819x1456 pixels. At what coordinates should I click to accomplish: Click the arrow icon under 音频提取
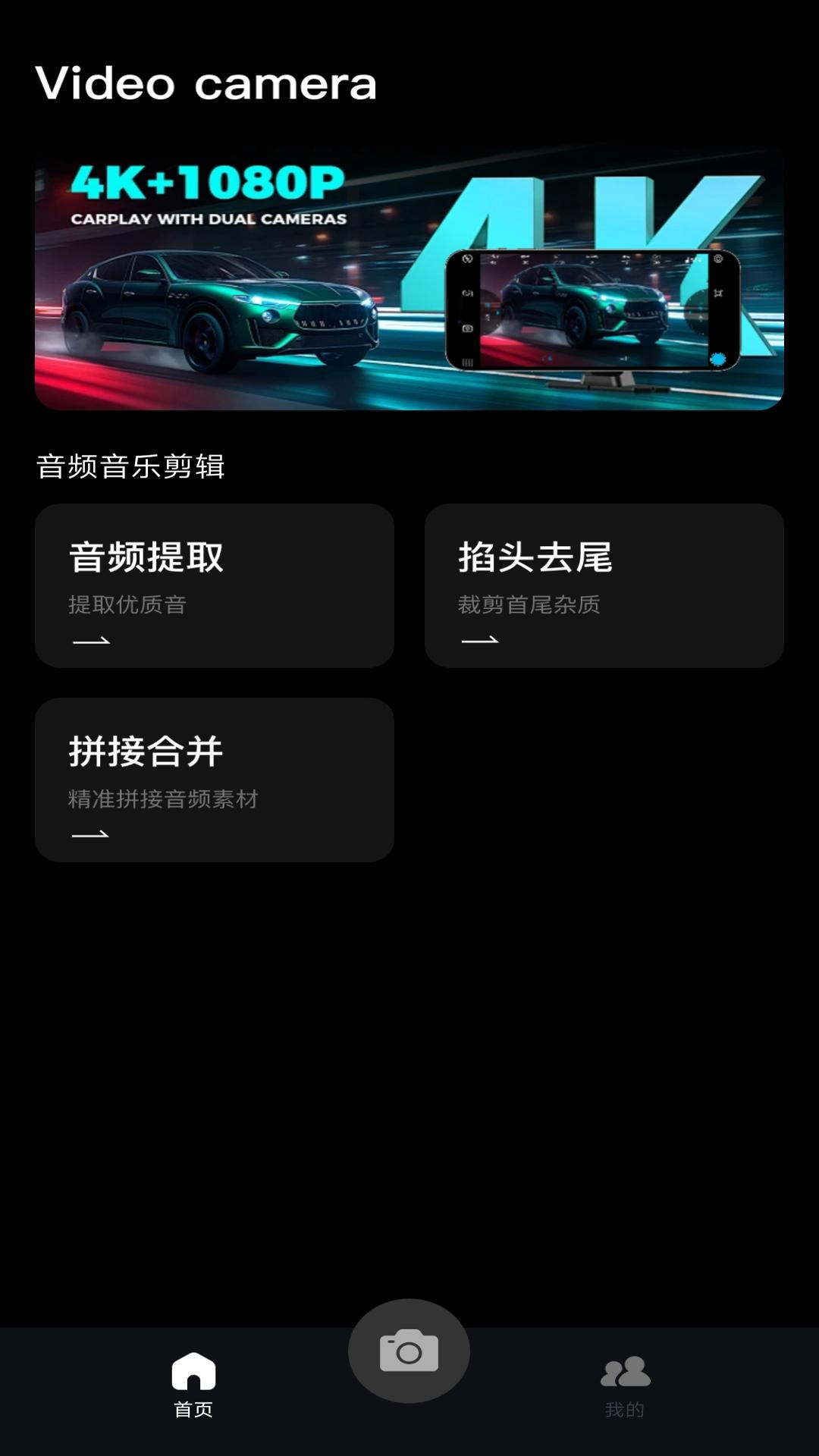[x=91, y=641]
